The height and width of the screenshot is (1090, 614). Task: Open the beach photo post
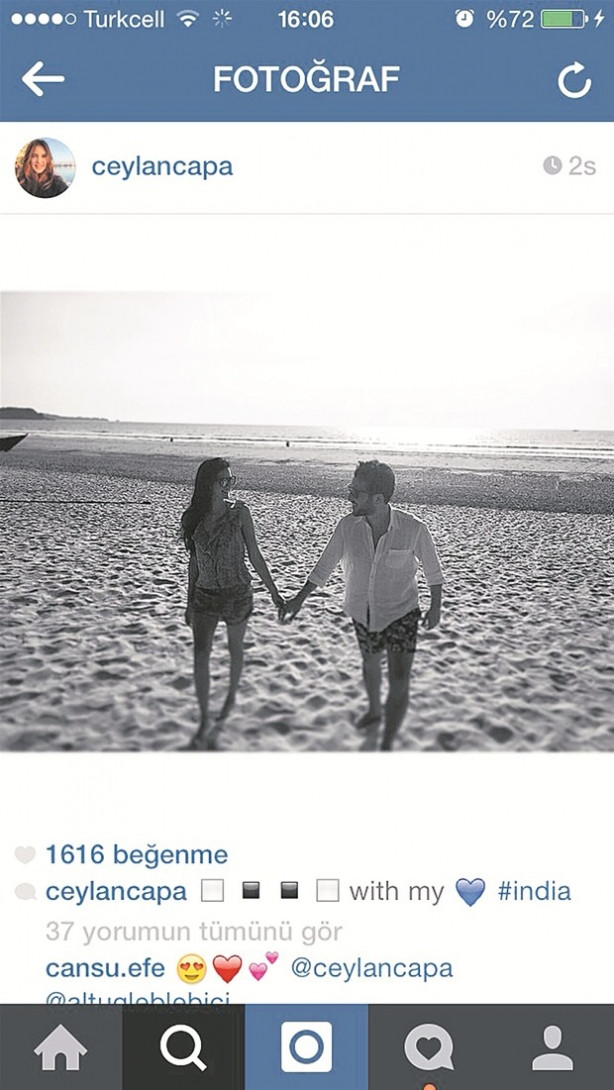tap(307, 520)
